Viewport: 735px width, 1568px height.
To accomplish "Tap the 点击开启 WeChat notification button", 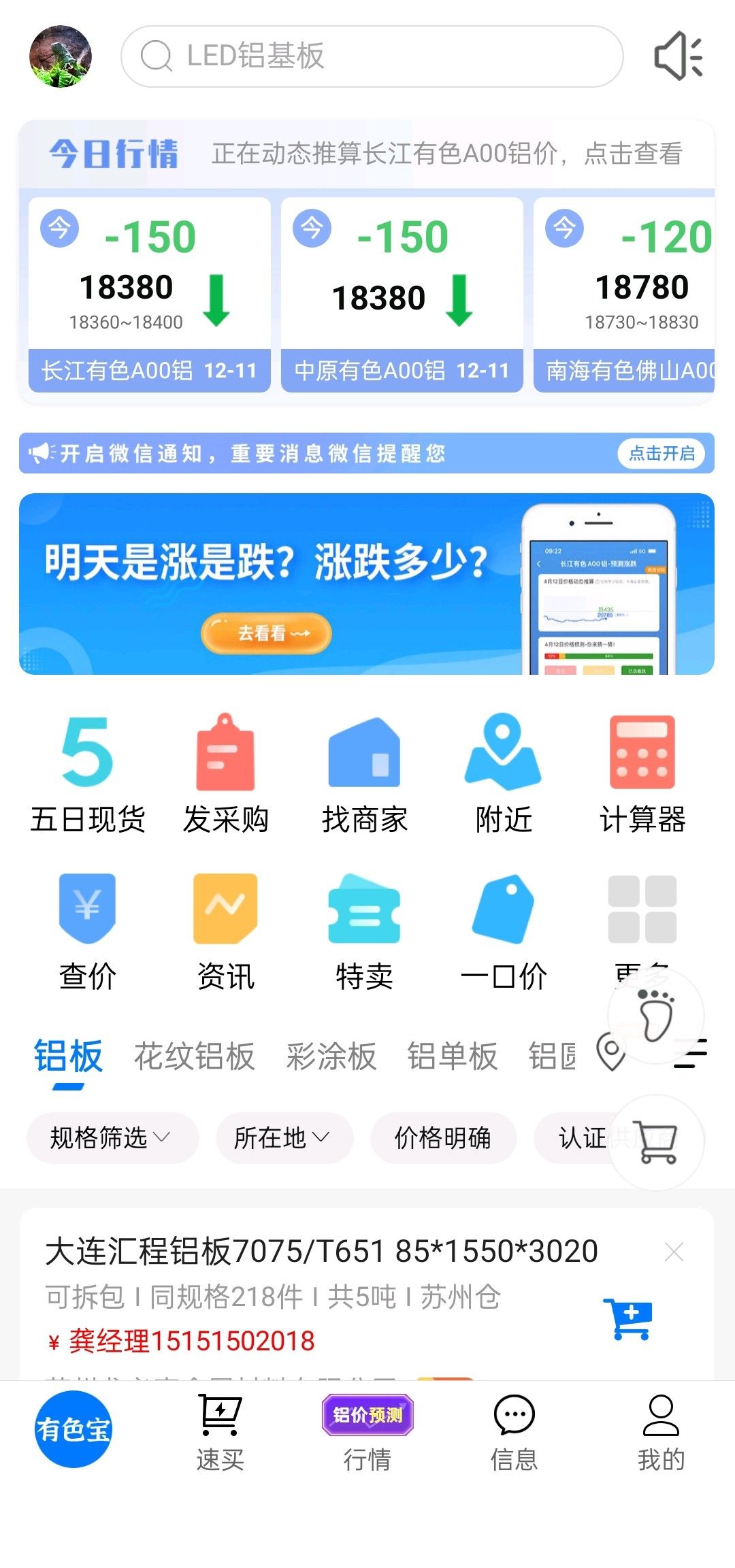I will (x=661, y=454).
